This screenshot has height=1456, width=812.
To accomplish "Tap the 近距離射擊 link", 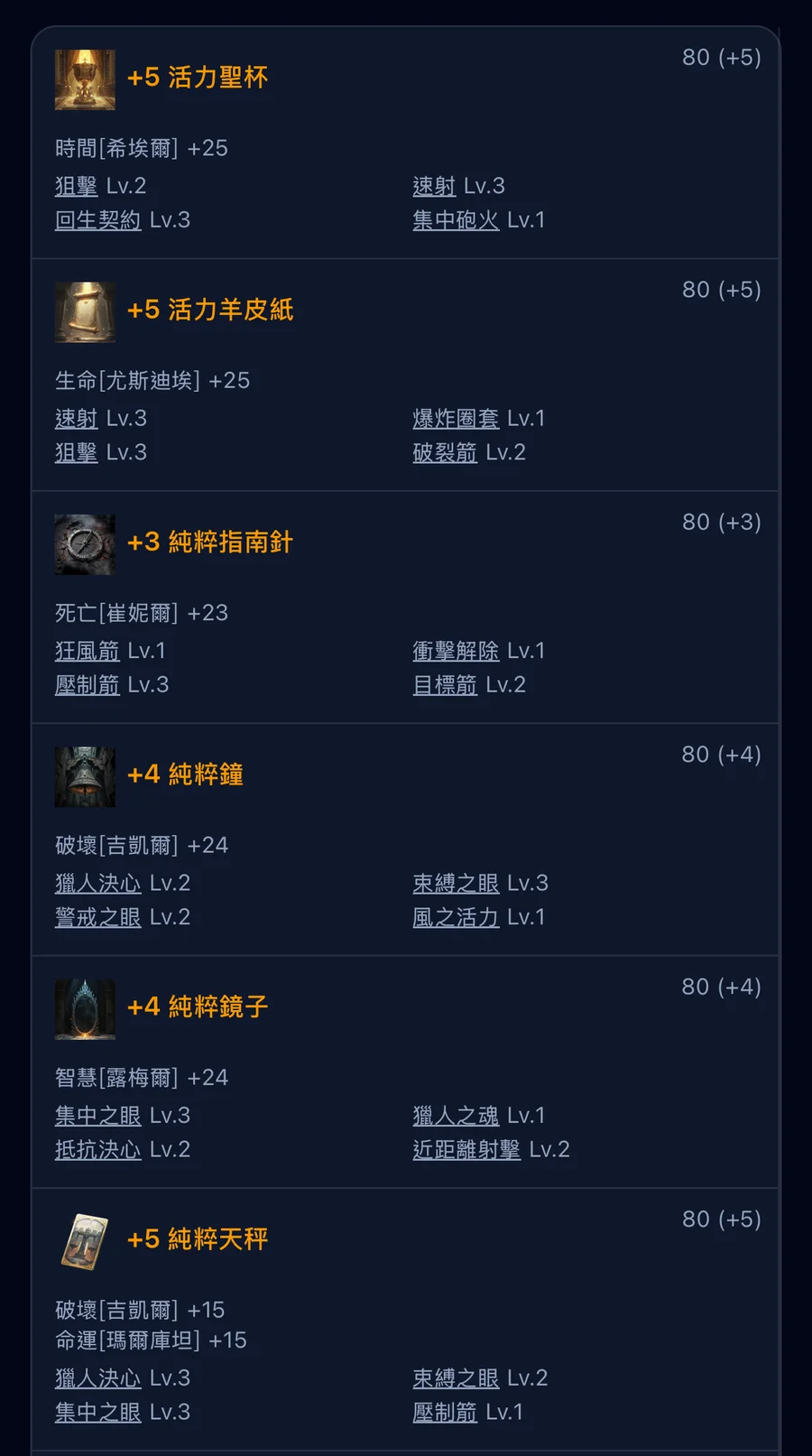I will coord(466,1150).
